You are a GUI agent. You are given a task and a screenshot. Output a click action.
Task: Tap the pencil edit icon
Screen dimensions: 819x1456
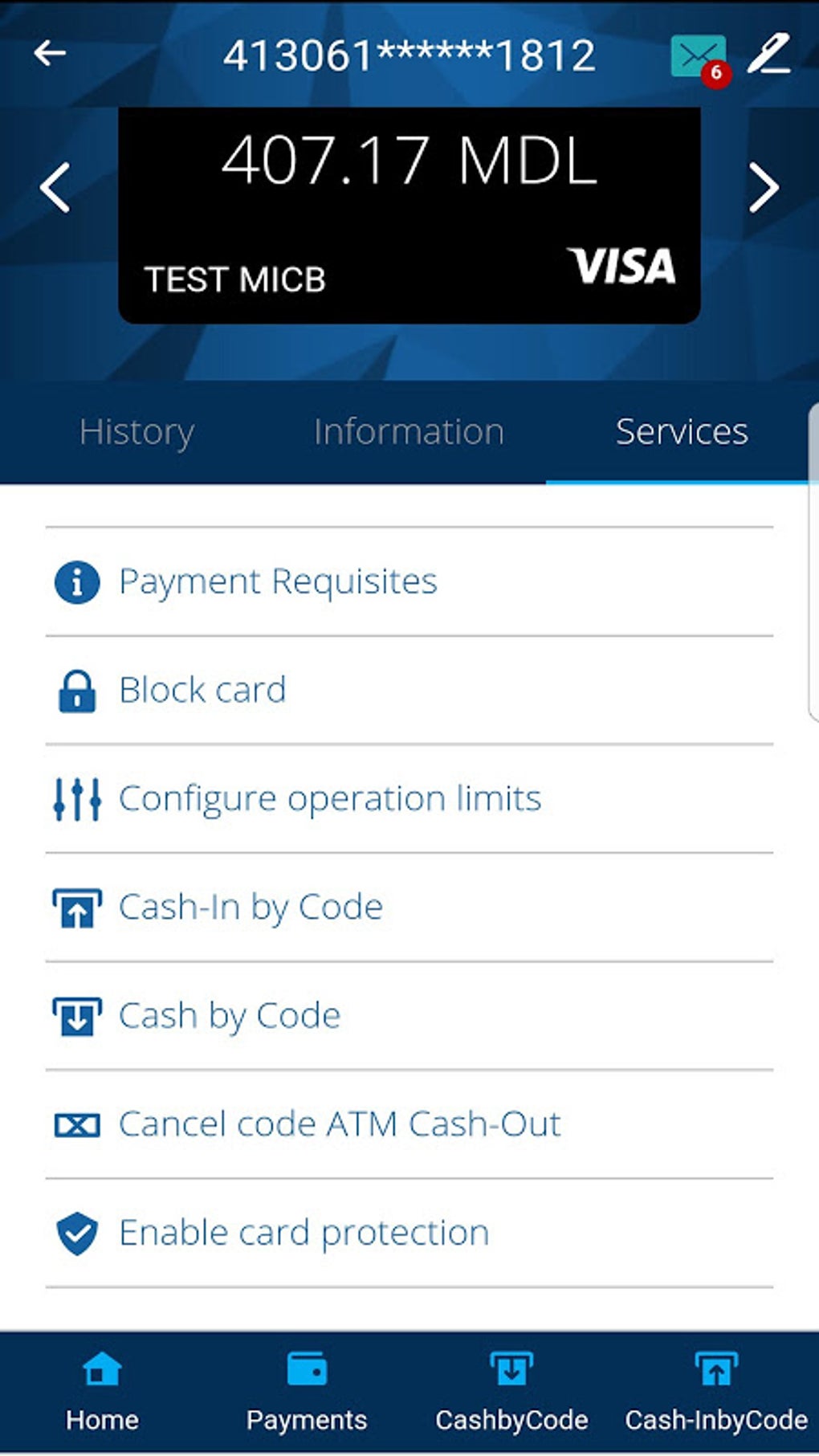pos(769,55)
